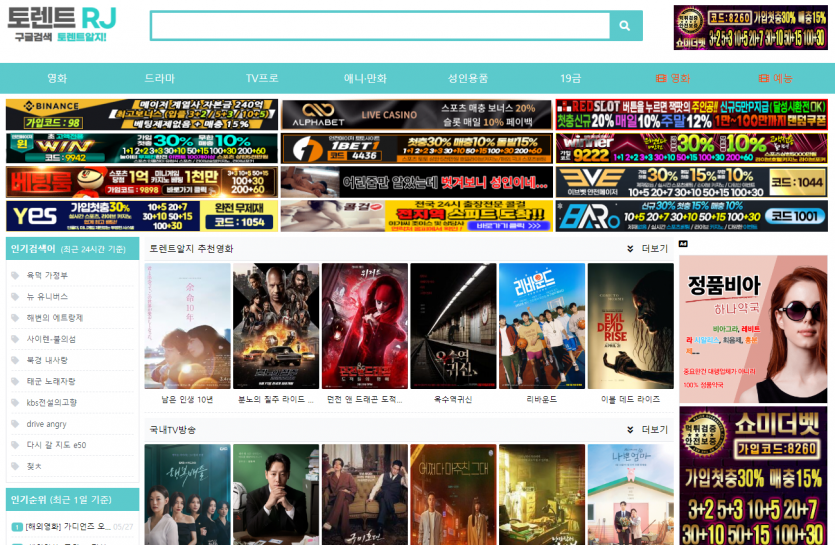The height and width of the screenshot is (545, 835).
Task: View the 이블 데드 라이즈 movie
Action: pos(630,326)
